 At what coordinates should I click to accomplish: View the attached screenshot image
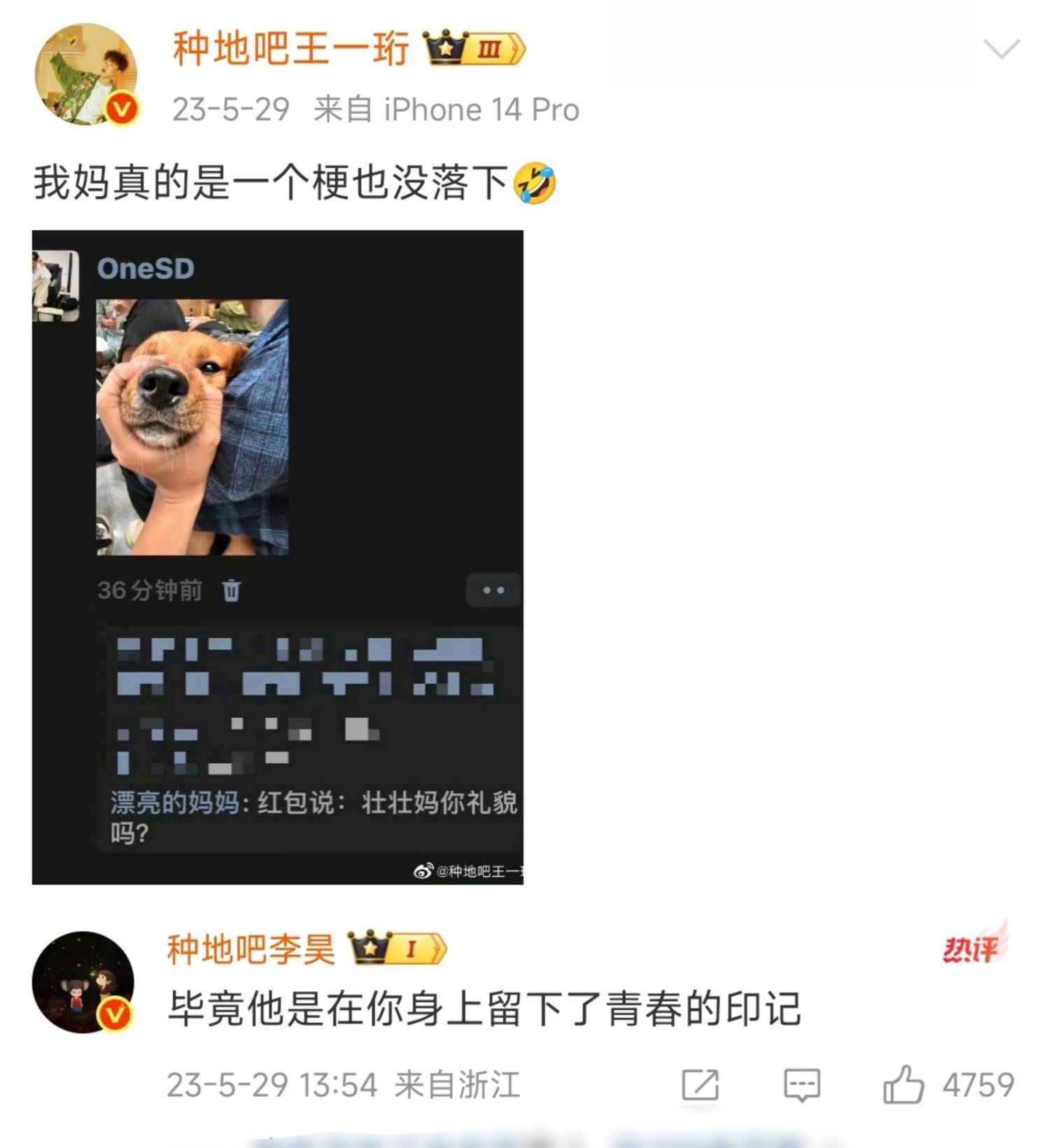(x=277, y=557)
